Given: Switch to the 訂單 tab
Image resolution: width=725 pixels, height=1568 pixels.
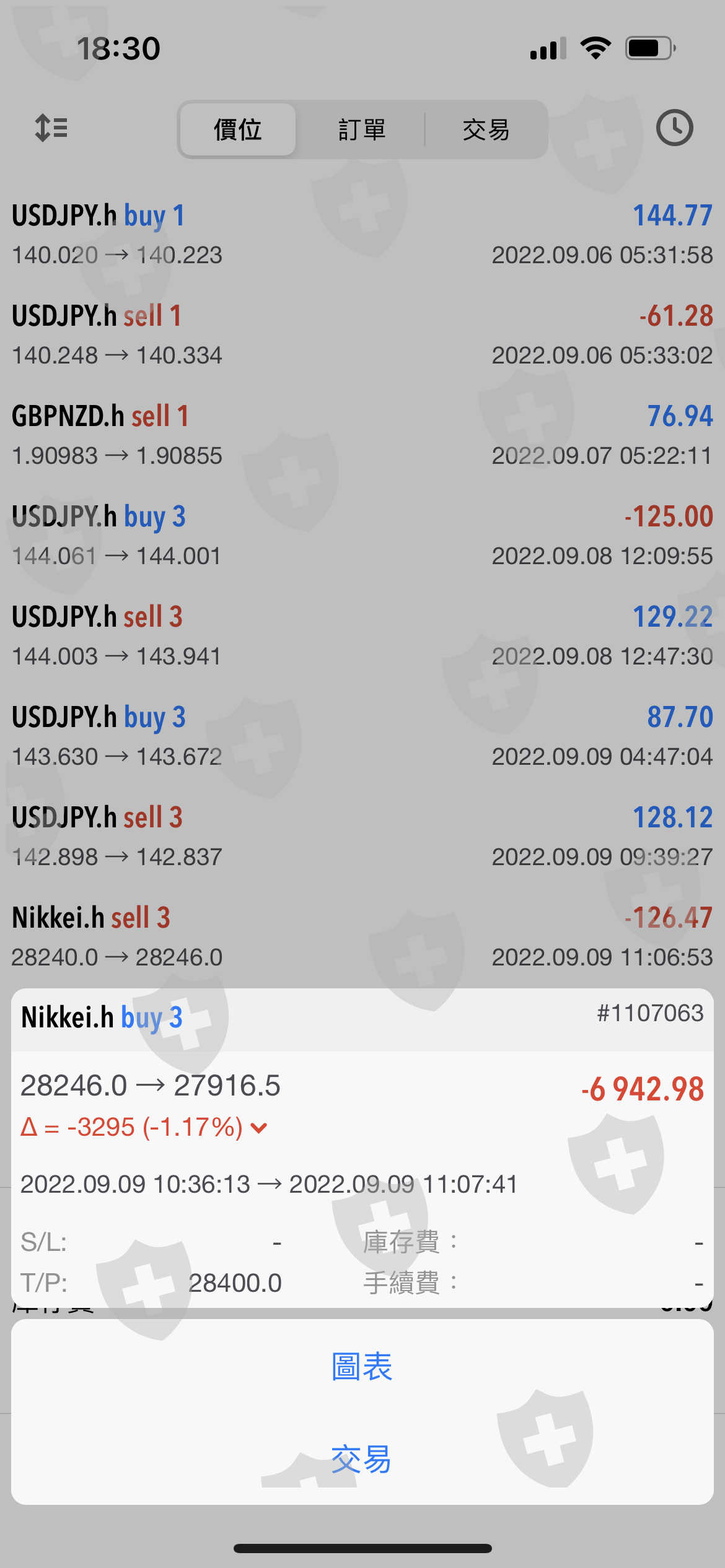Looking at the screenshot, I should [362, 130].
